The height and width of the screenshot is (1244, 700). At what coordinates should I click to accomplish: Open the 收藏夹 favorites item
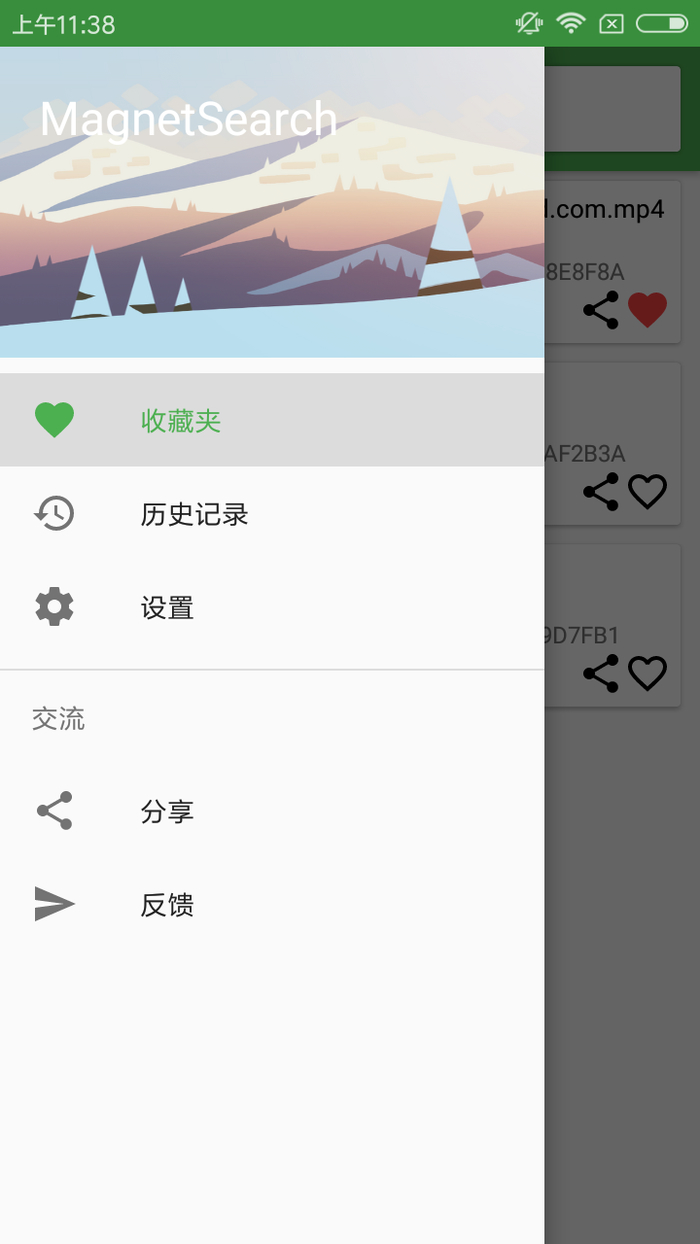180,421
